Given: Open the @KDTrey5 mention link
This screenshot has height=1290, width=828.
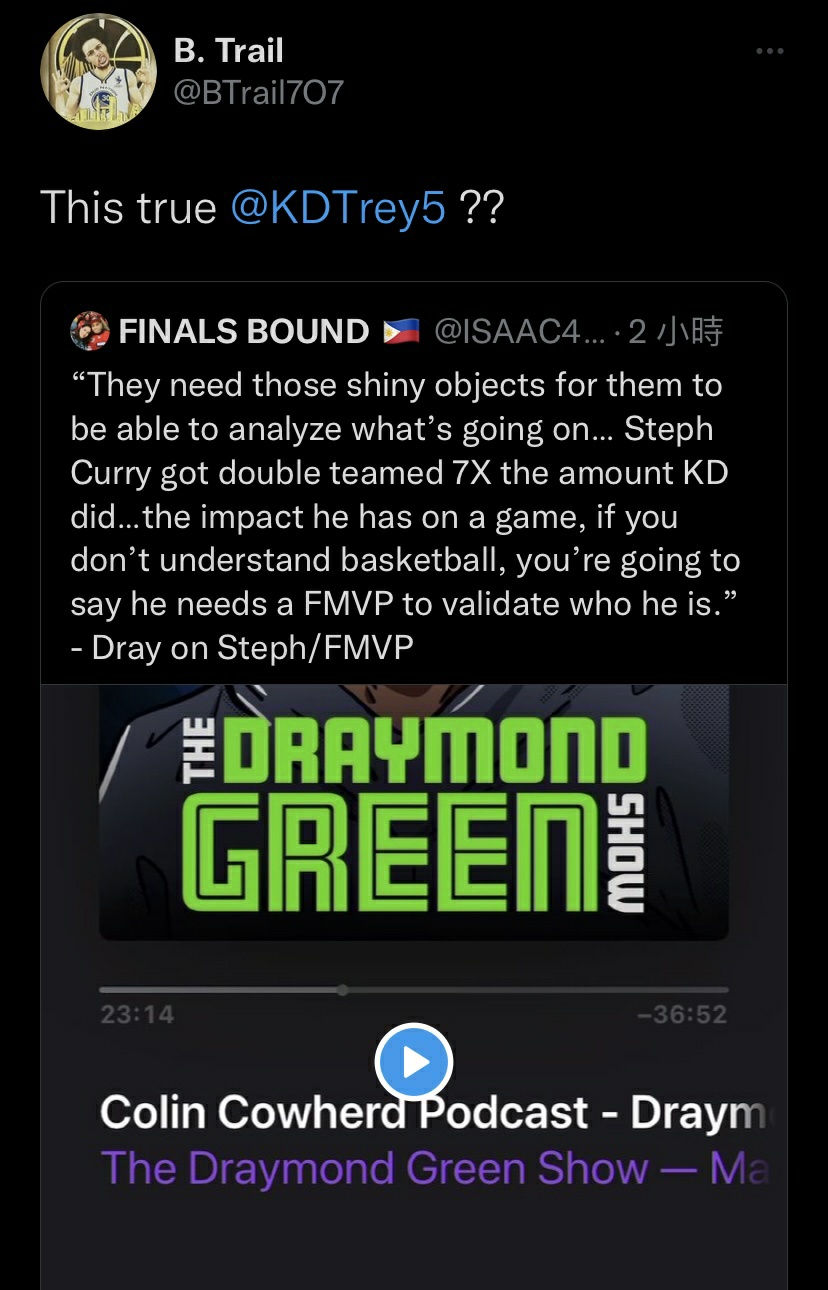Looking at the screenshot, I should pyautogui.click(x=337, y=208).
